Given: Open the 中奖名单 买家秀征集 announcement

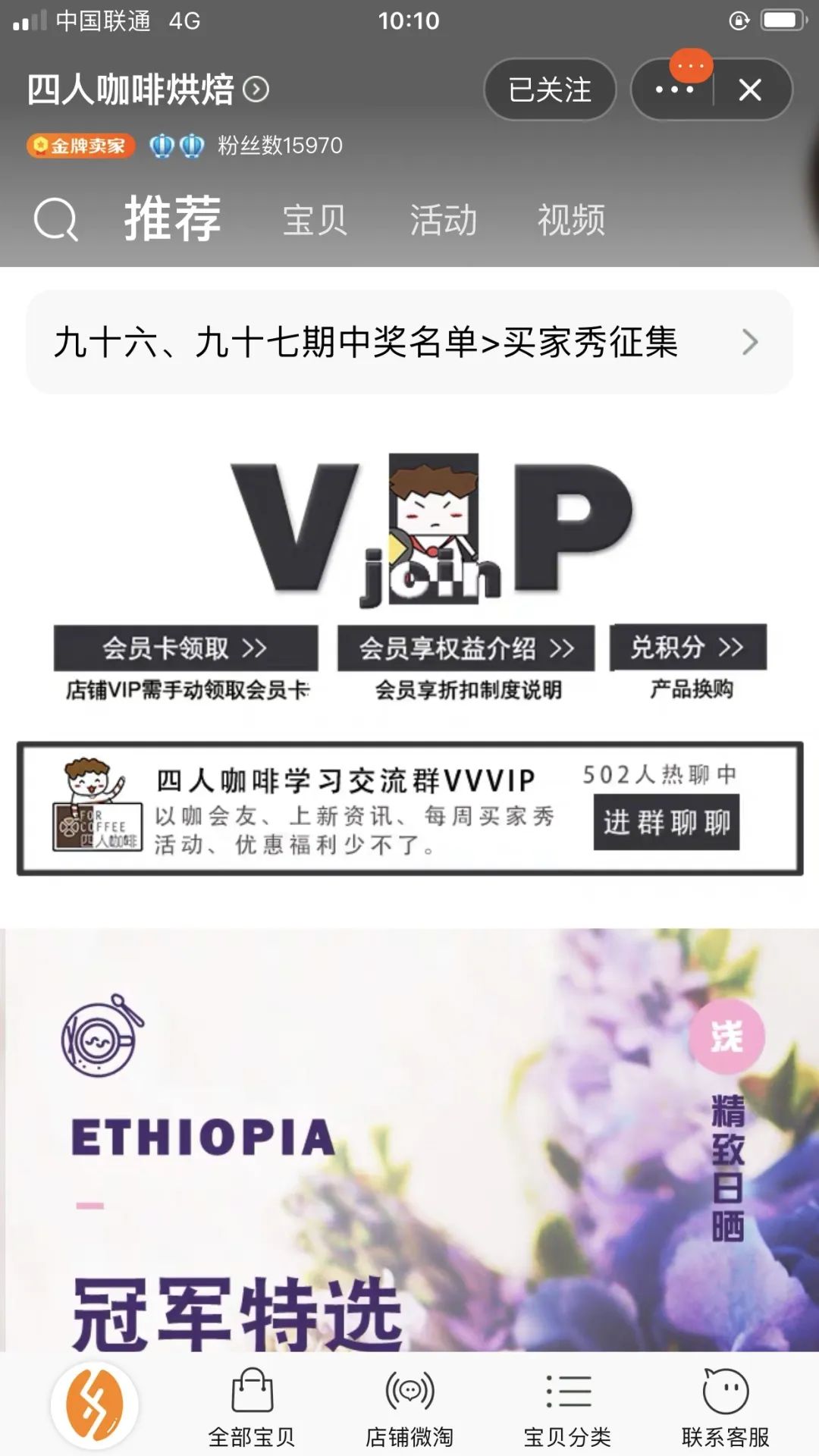Looking at the screenshot, I should (x=409, y=342).
